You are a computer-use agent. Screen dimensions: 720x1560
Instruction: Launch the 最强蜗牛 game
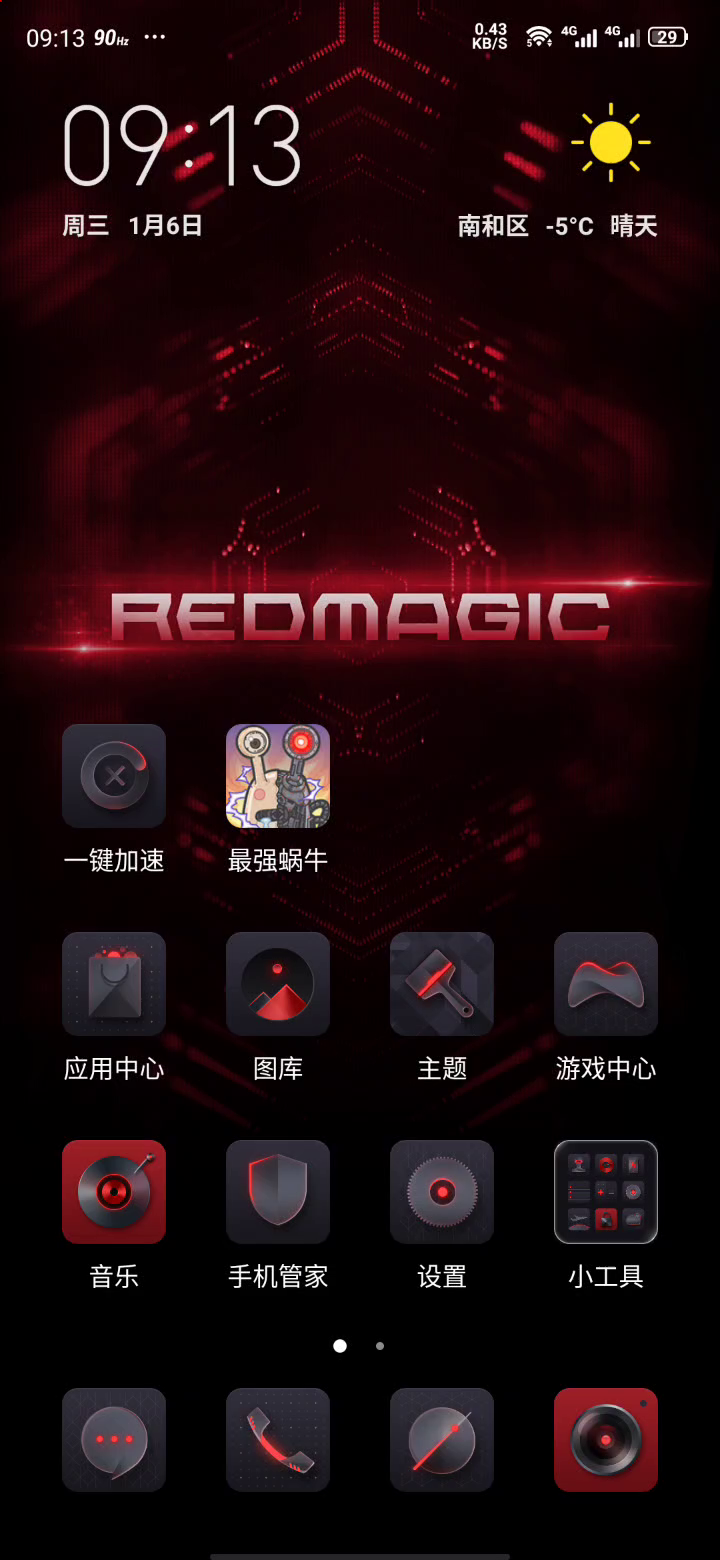[x=278, y=776]
